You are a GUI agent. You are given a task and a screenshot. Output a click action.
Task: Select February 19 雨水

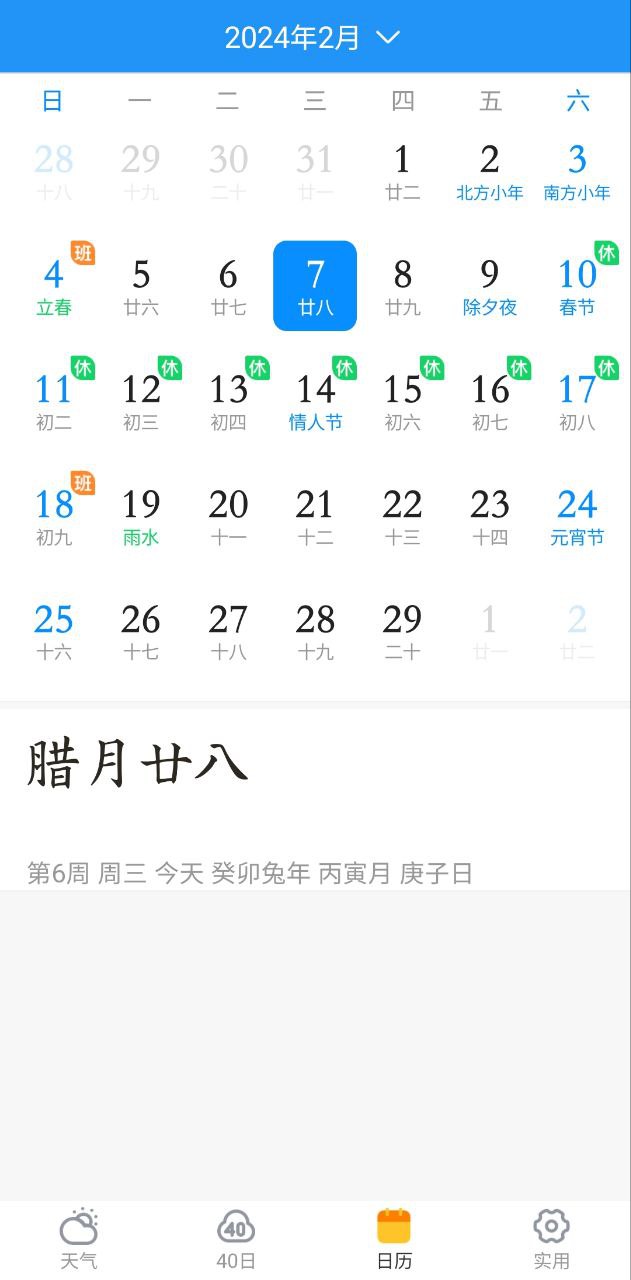[x=141, y=516]
